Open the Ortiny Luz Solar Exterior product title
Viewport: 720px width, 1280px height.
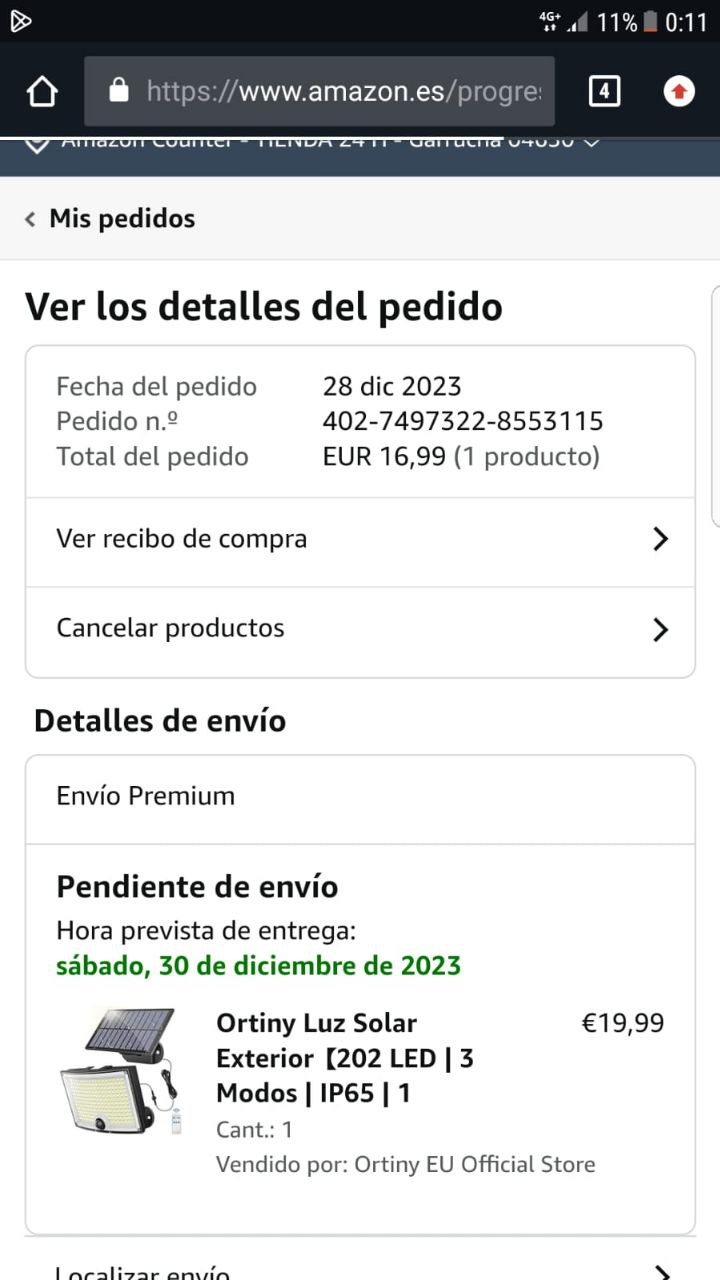(345, 1058)
